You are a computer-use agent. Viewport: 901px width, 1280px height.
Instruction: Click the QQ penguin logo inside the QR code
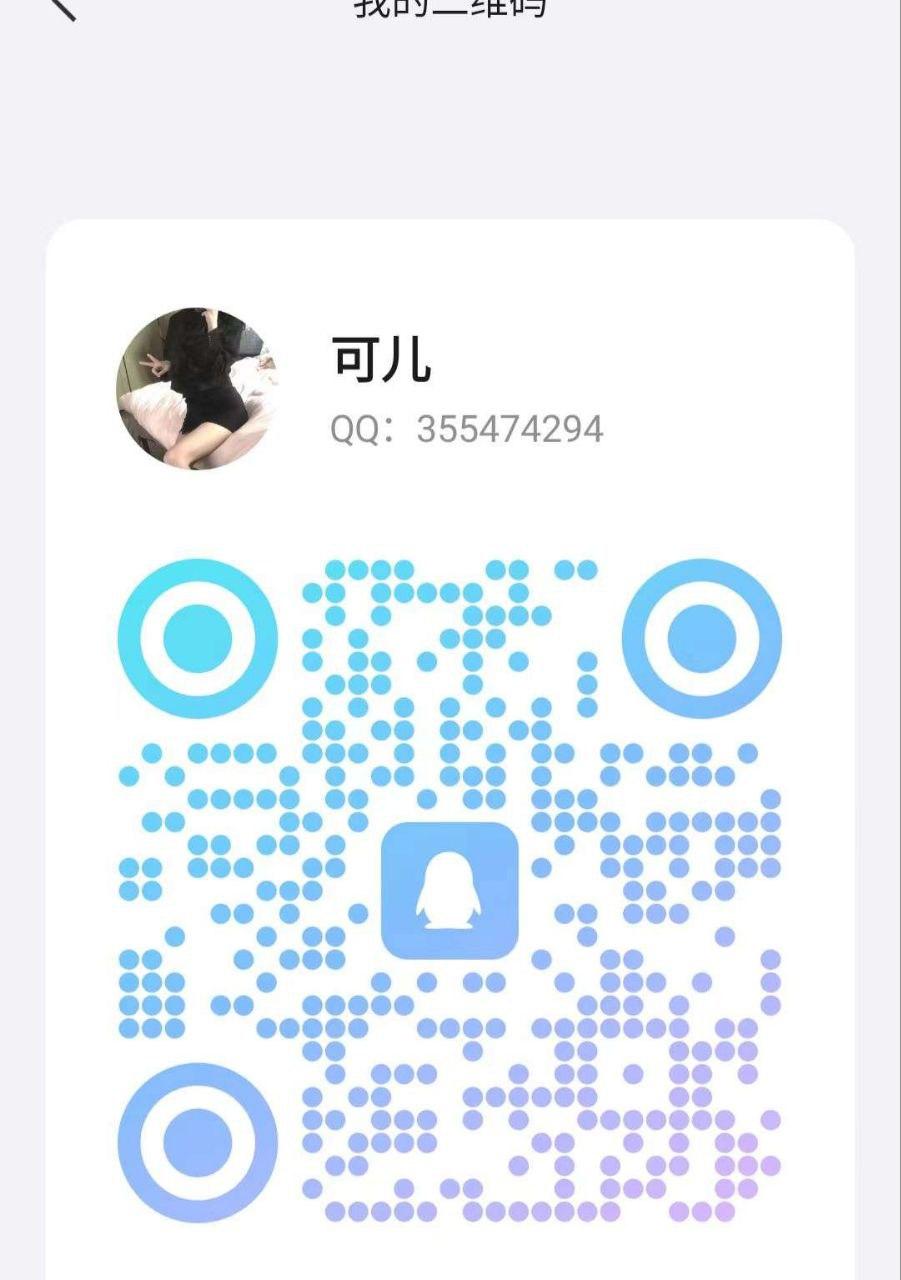pos(449,890)
